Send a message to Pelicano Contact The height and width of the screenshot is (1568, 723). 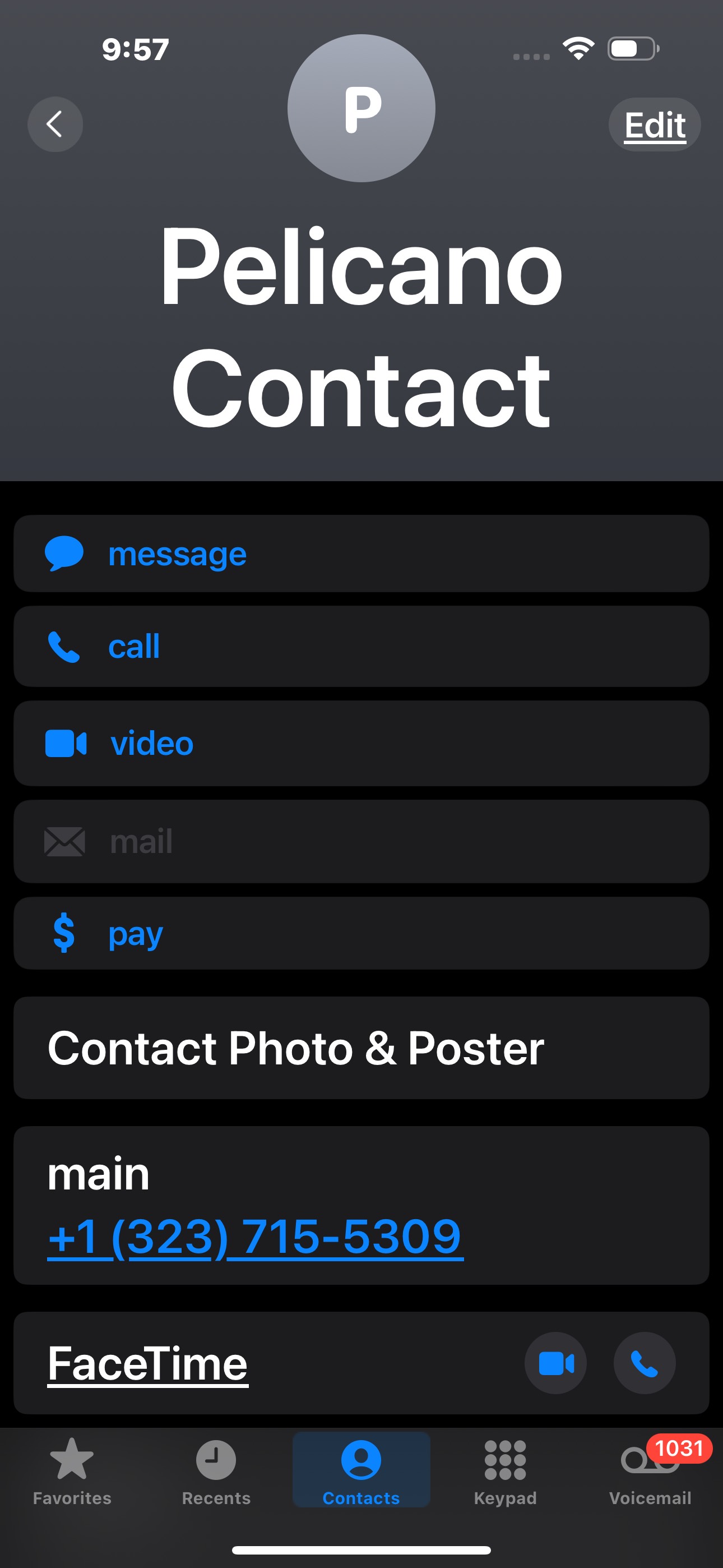click(x=360, y=554)
